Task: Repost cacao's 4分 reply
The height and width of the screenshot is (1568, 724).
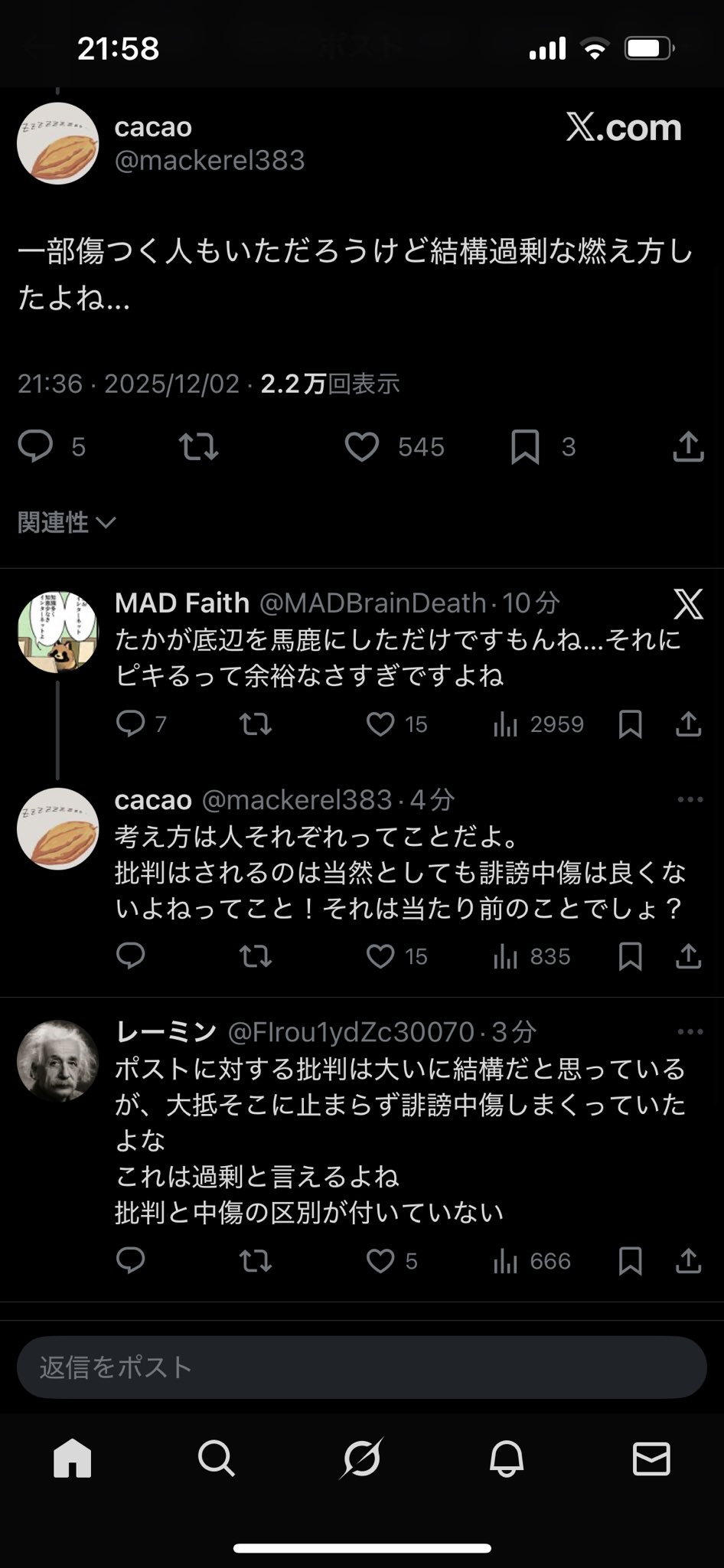Action: pos(256,955)
